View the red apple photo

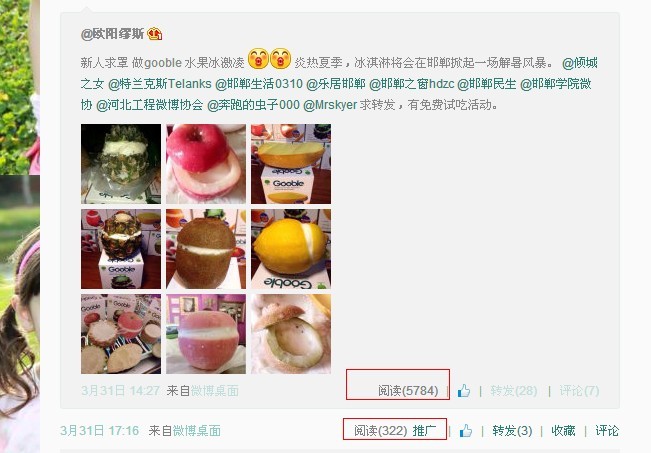click(x=205, y=163)
